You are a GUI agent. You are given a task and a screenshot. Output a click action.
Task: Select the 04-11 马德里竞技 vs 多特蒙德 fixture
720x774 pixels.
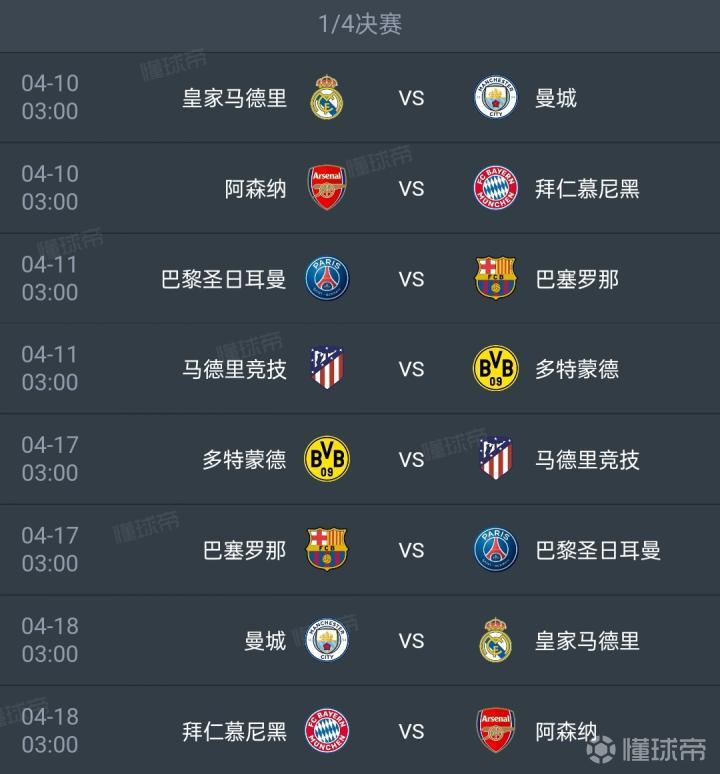click(x=410, y=369)
